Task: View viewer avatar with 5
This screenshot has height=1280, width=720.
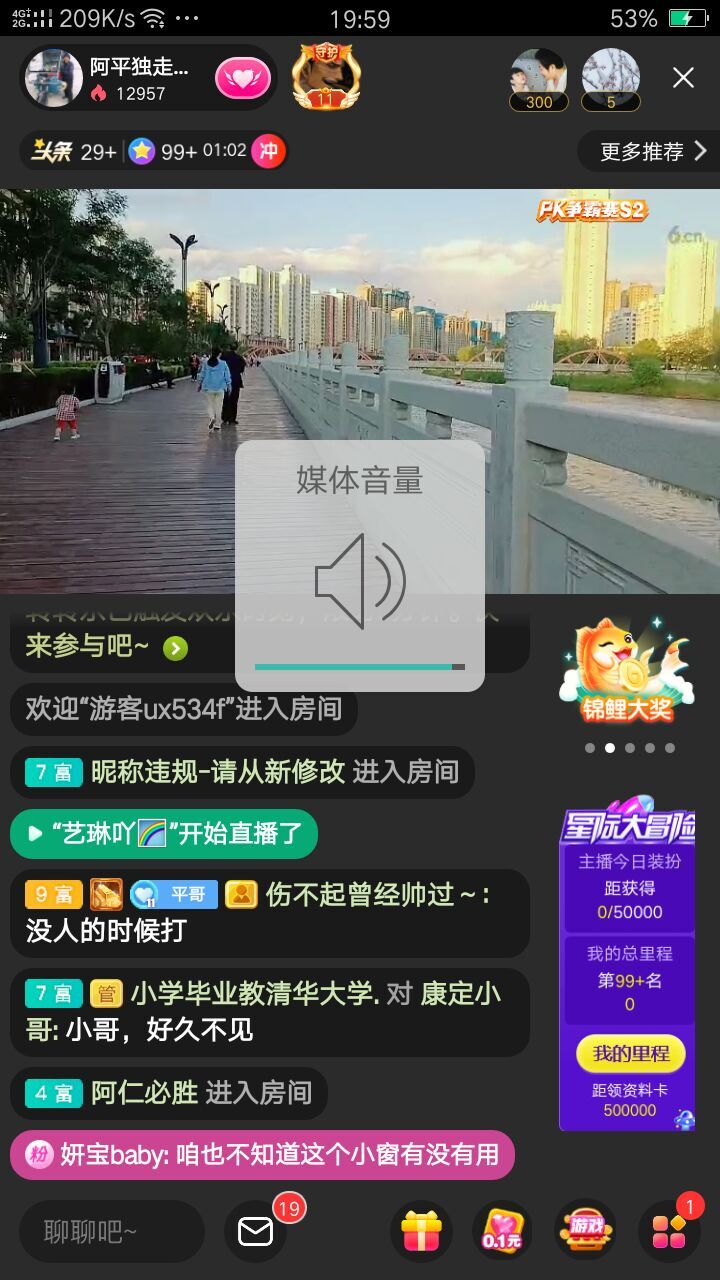Action: coord(610,76)
